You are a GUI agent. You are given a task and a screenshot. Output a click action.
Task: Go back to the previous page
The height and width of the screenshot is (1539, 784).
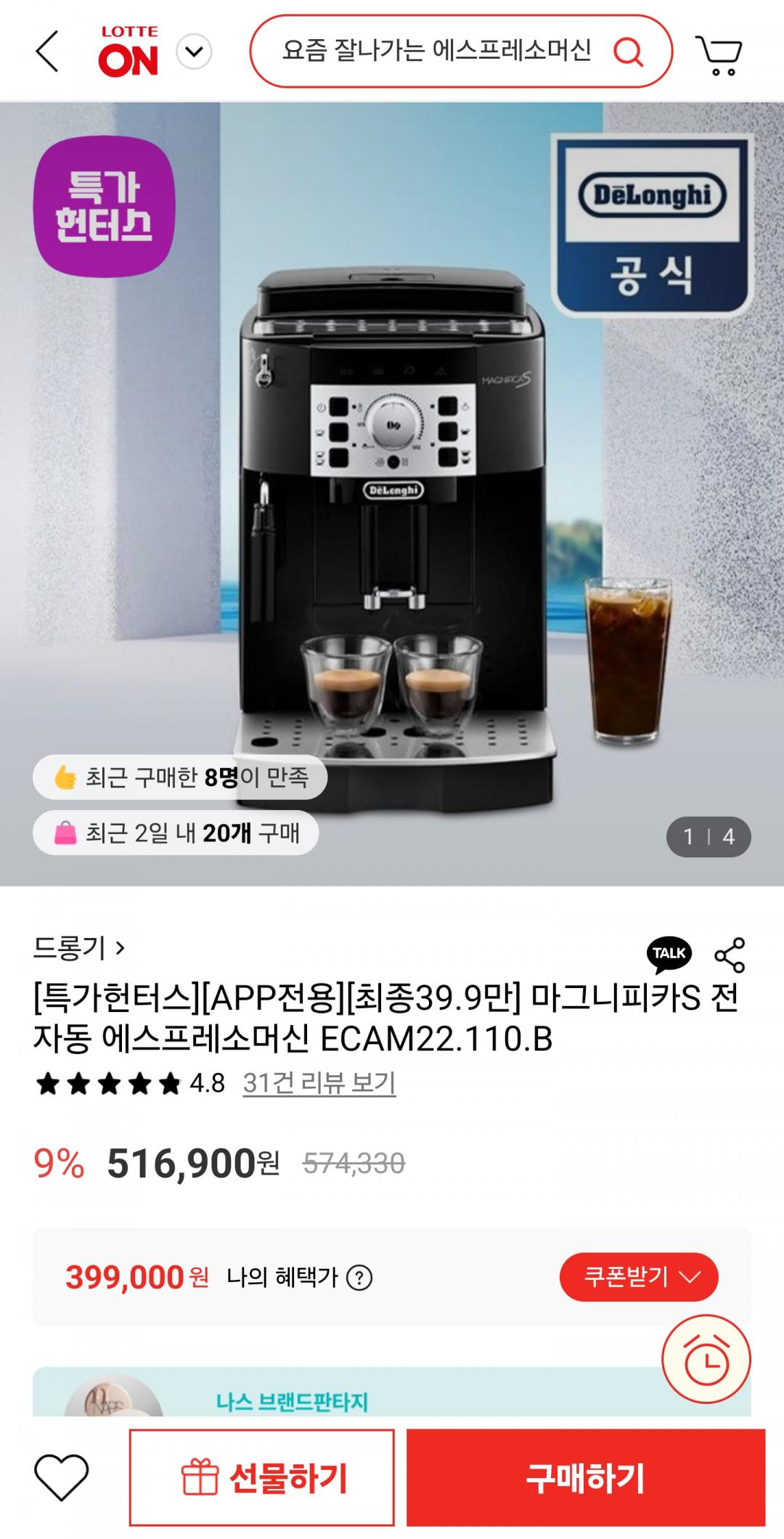pos(47,52)
